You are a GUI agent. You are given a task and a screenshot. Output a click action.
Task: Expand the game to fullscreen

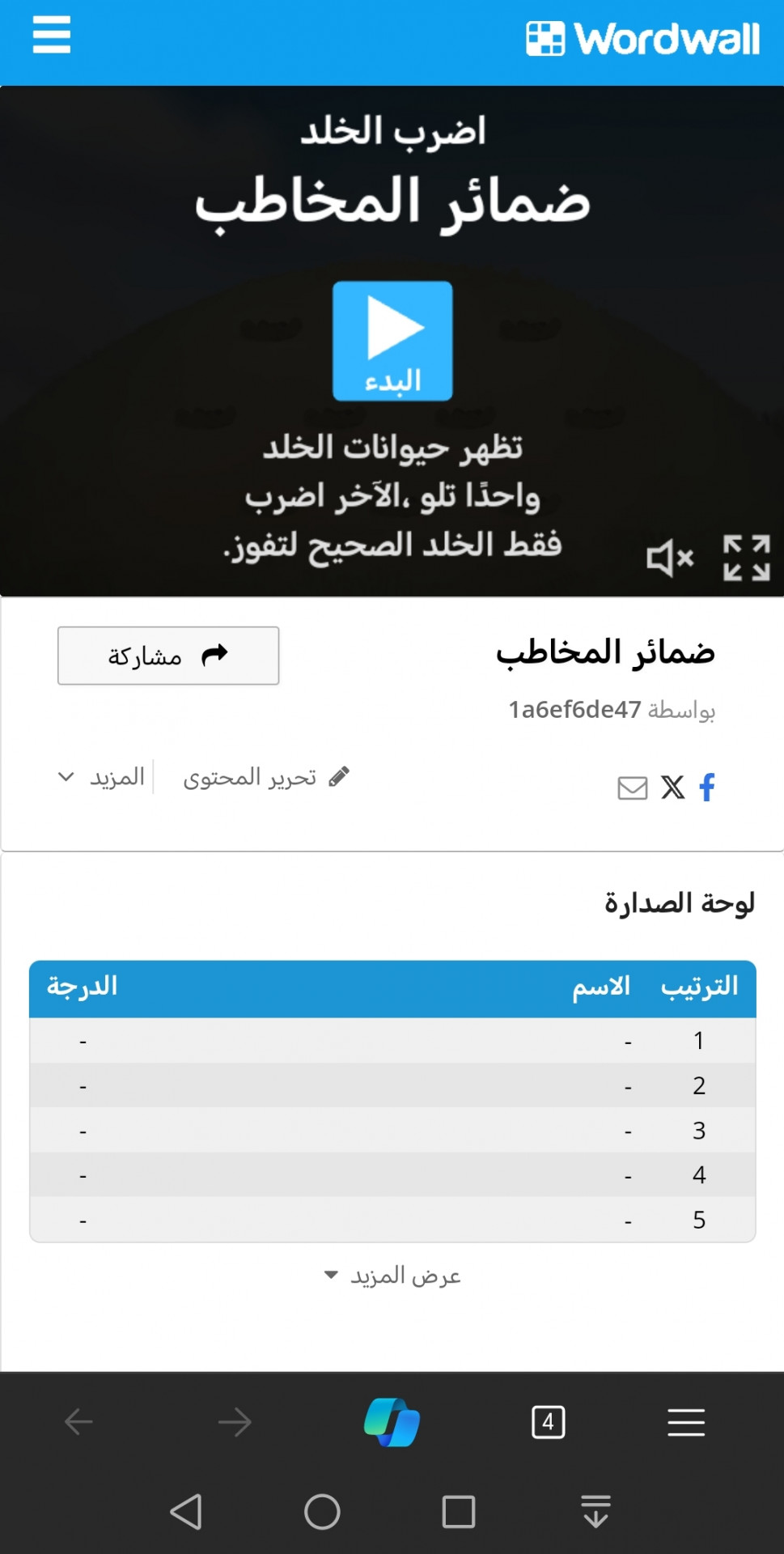coord(746,558)
